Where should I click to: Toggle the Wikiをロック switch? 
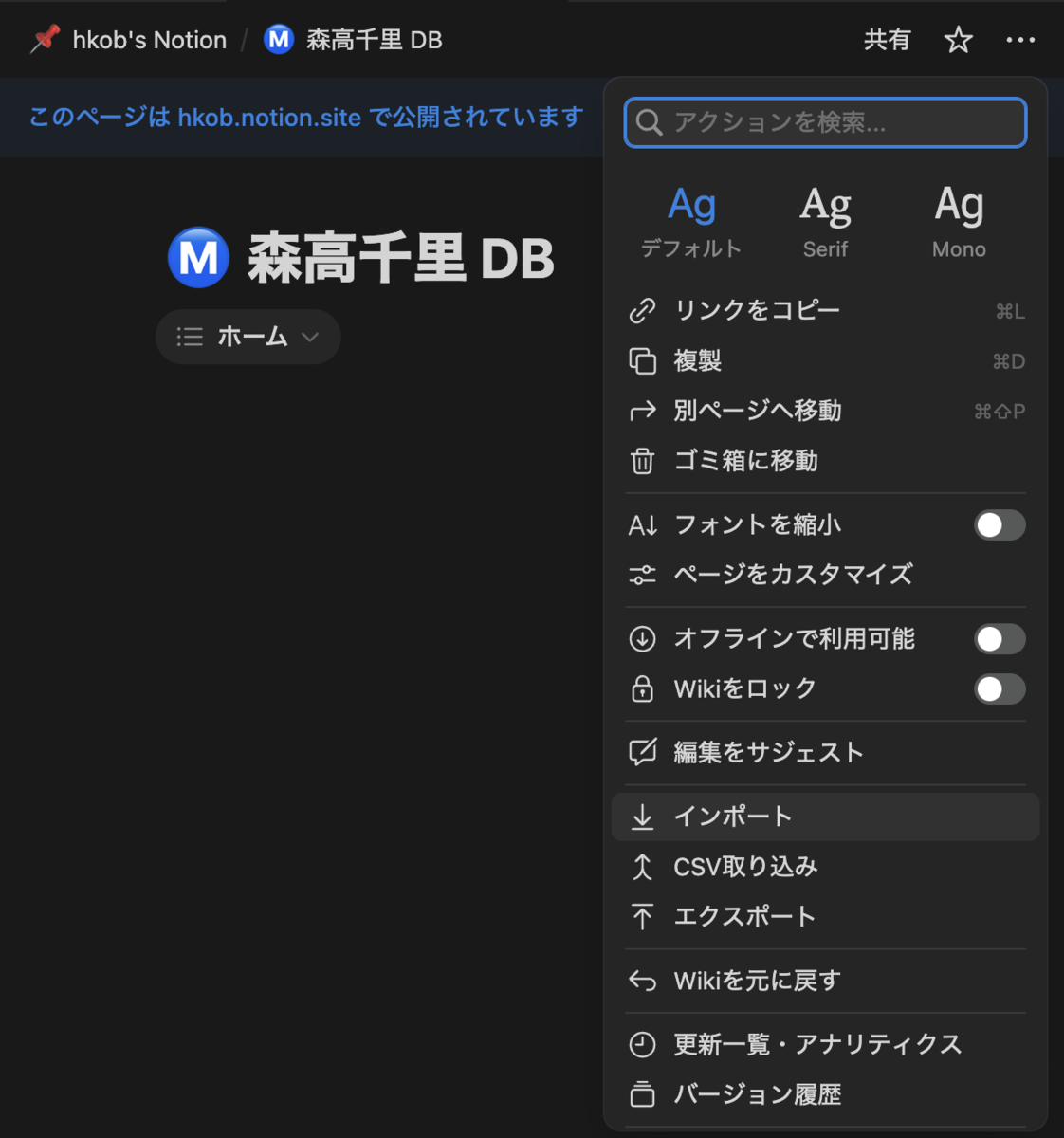point(1000,689)
